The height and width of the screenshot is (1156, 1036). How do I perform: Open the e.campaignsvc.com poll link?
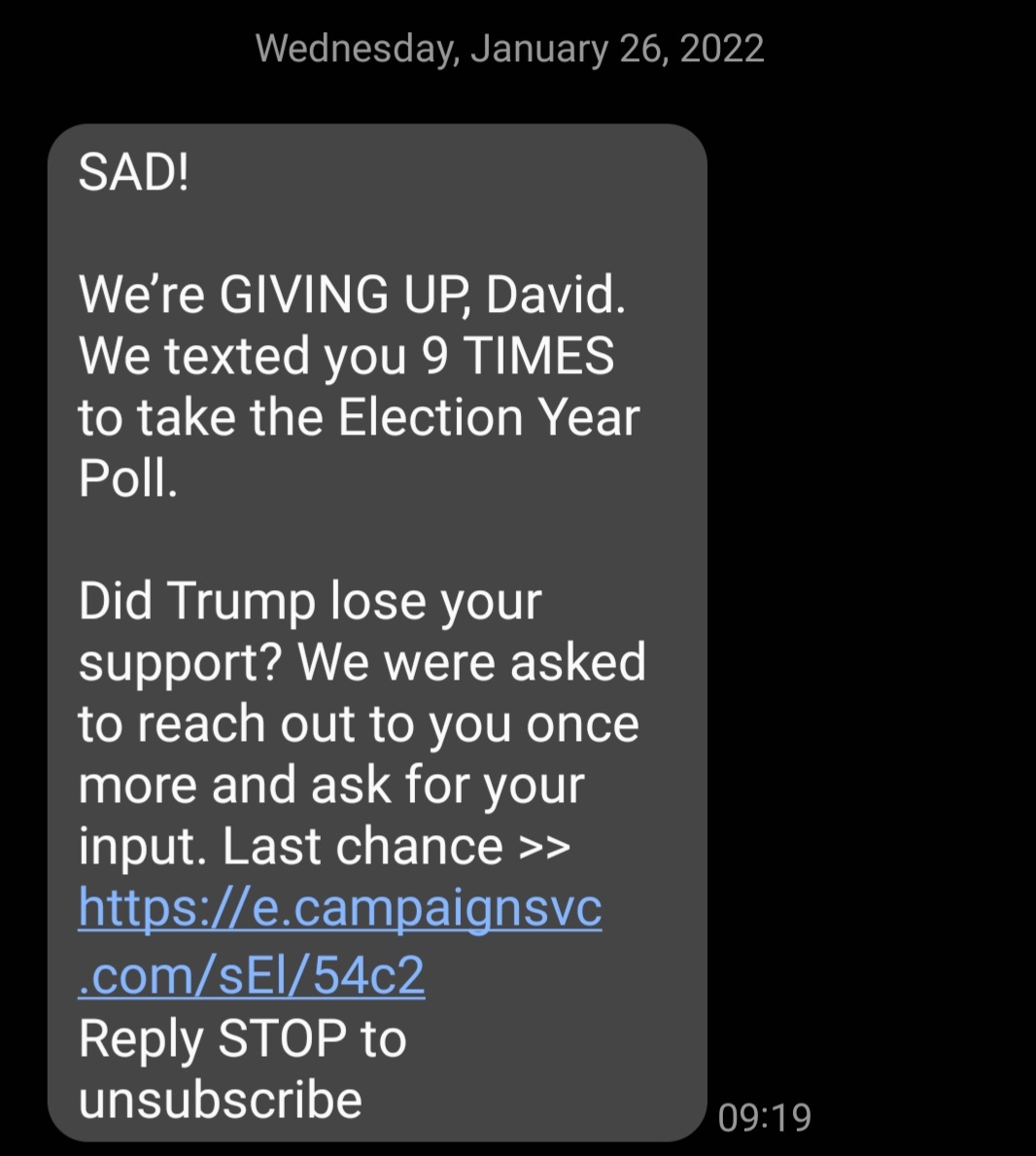[339, 911]
